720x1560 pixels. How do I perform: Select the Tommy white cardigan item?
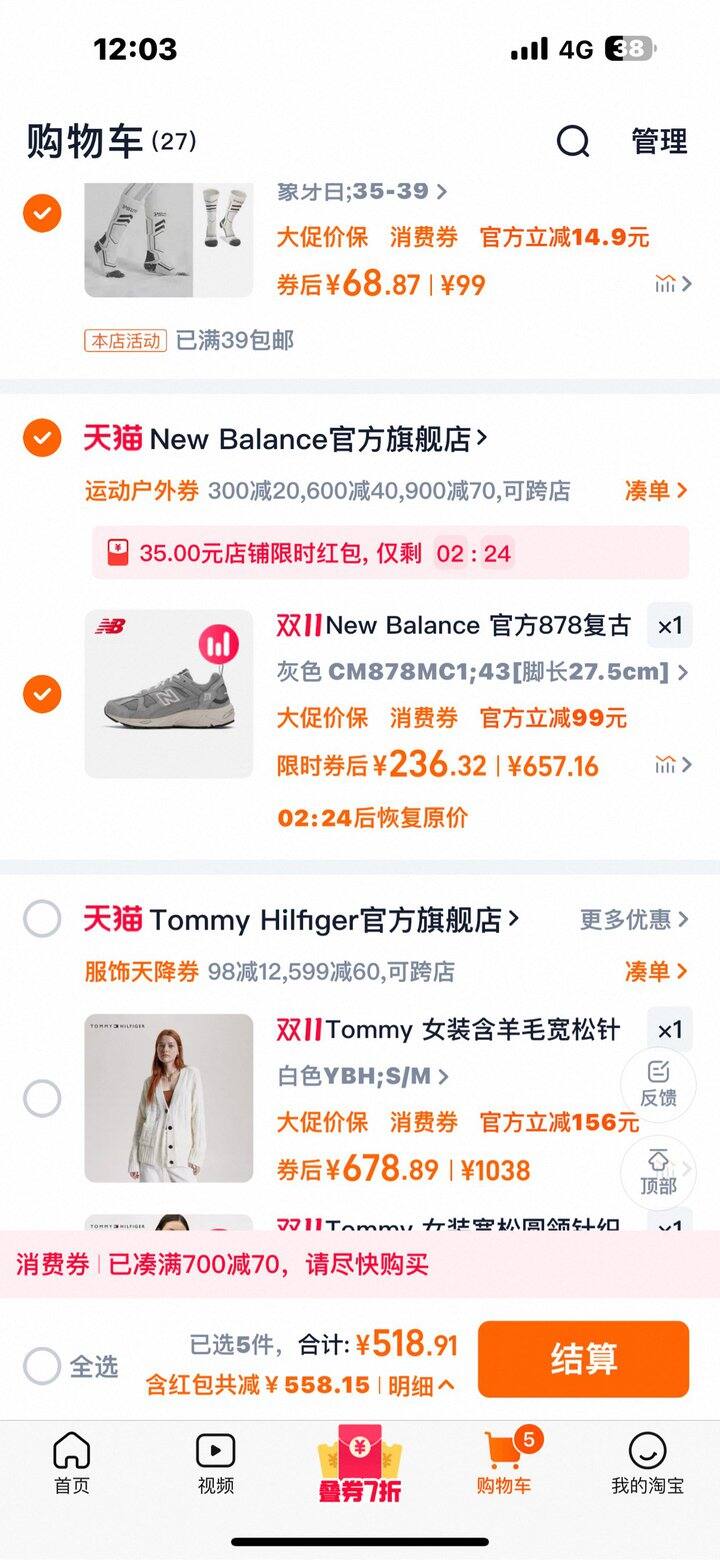[42, 1099]
